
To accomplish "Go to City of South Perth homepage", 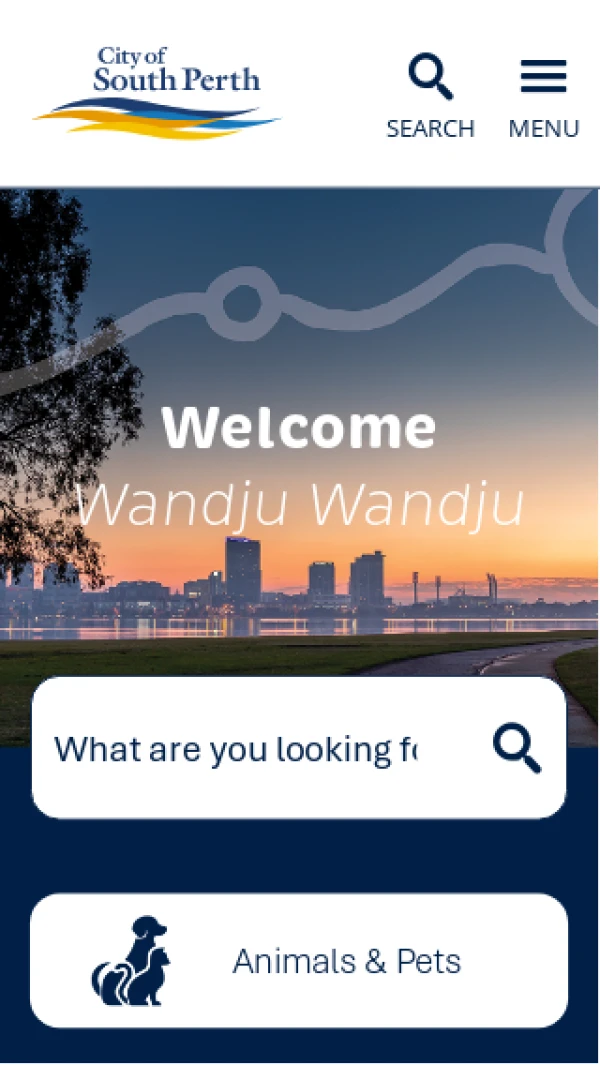I will pos(158,92).
